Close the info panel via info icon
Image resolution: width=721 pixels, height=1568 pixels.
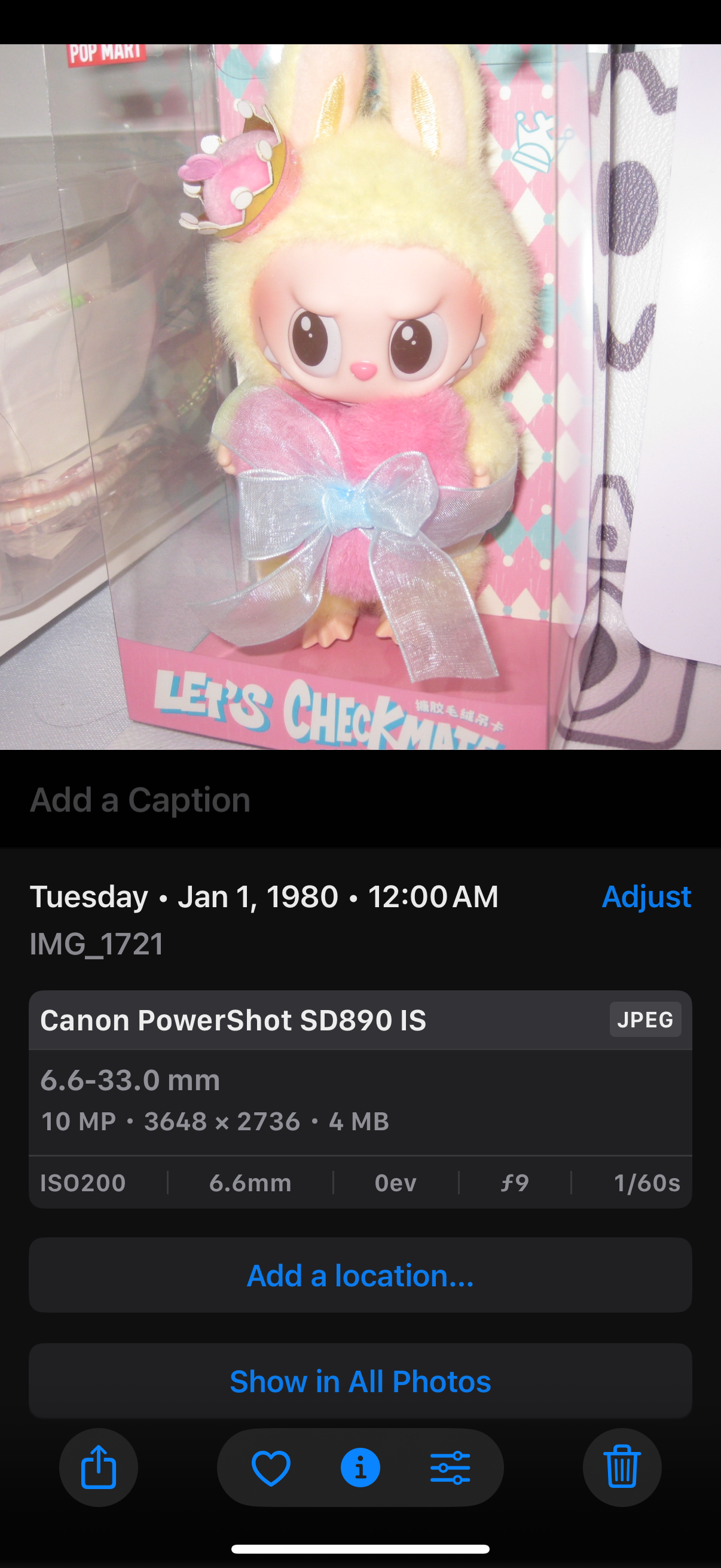[360, 1468]
